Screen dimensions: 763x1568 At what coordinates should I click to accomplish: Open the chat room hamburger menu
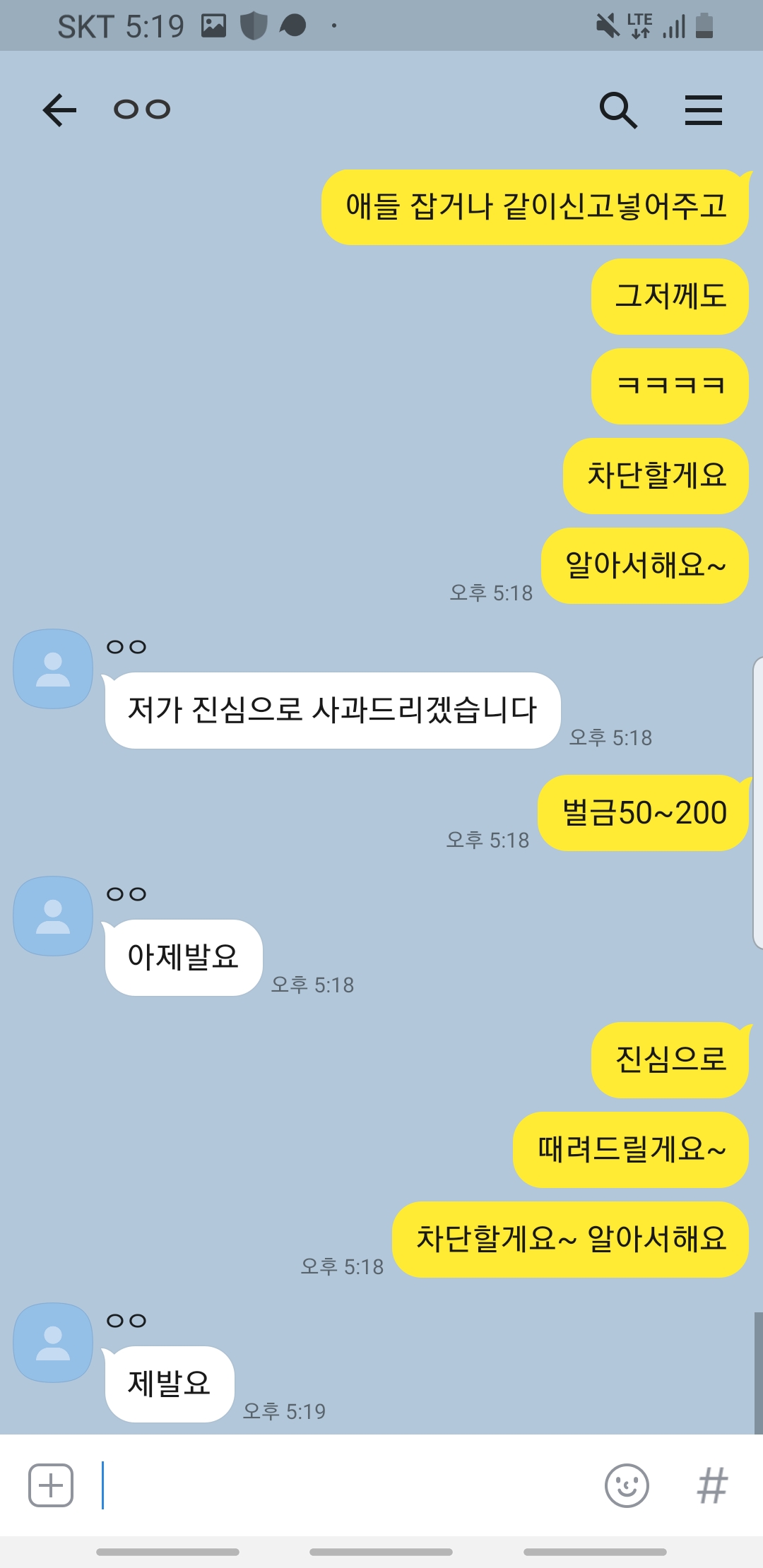click(x=704, y=110)
